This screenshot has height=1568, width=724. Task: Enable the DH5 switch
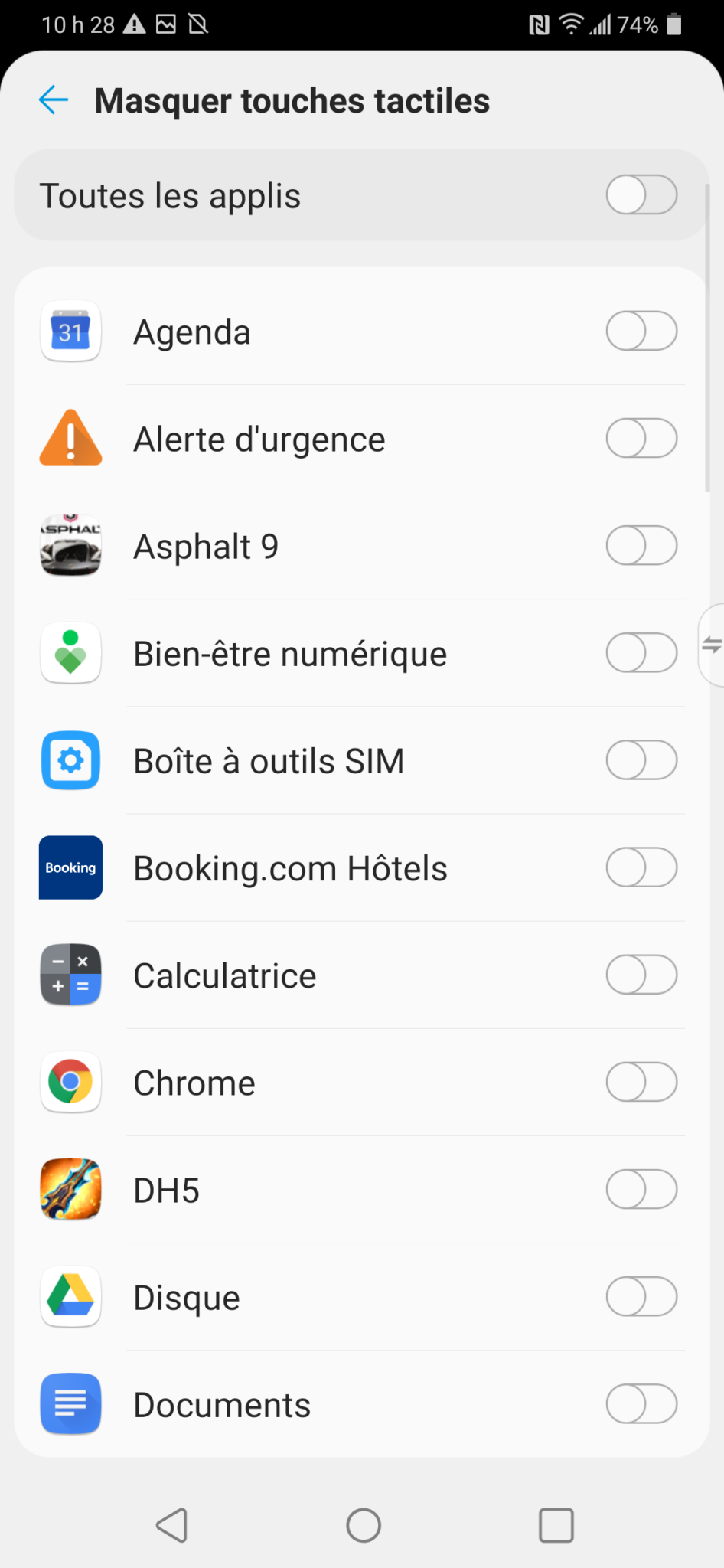click(641, 1189)
